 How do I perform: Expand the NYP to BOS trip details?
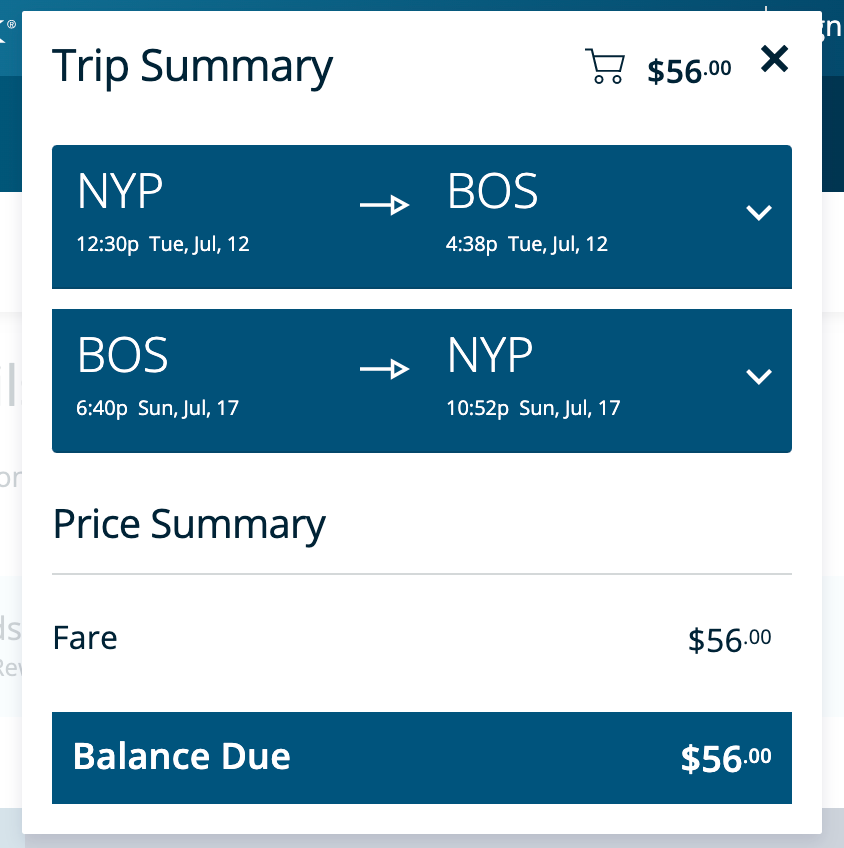(759, 213)
